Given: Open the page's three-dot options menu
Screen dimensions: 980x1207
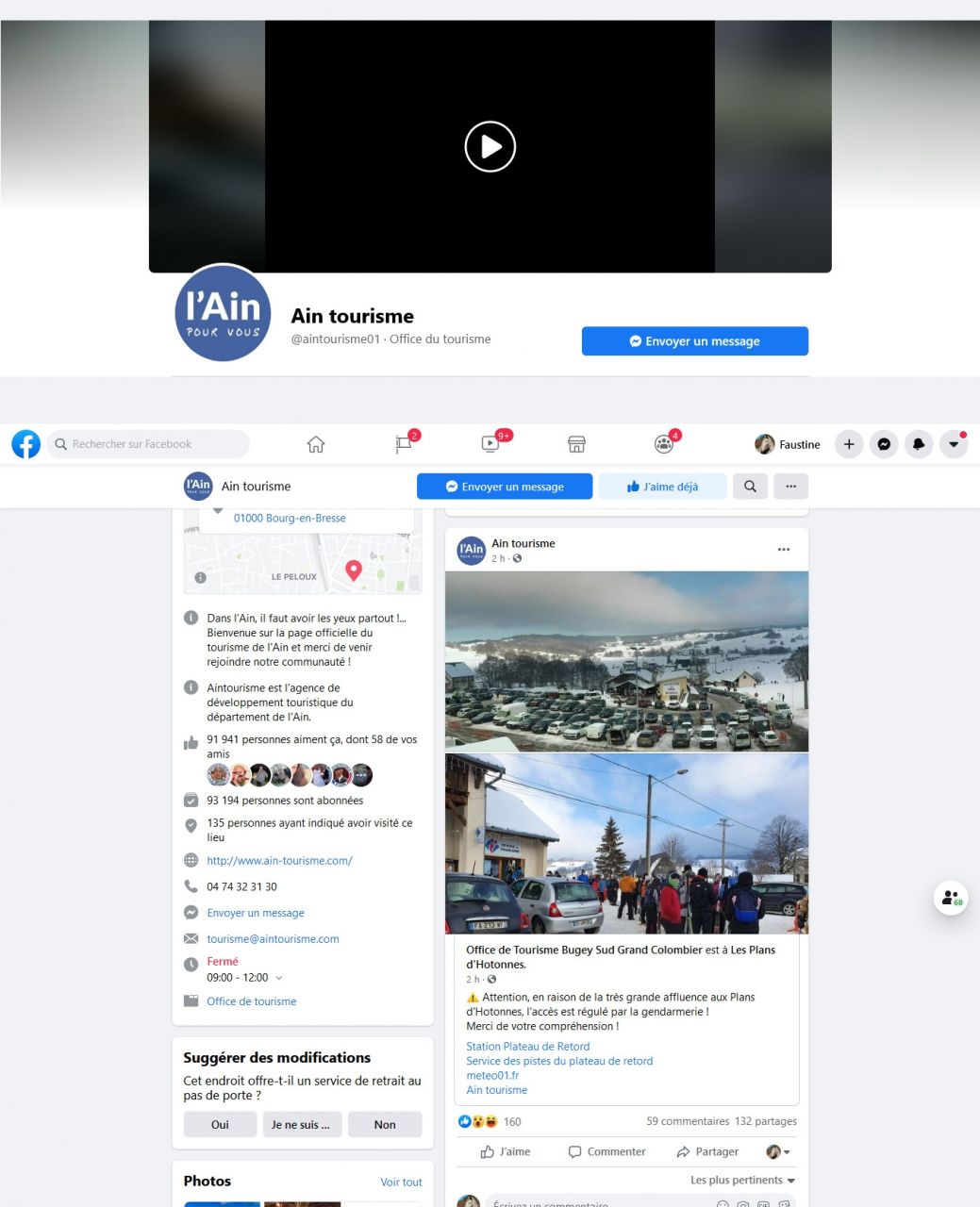Looking at the screenshot, I should [x=790, y=487].
